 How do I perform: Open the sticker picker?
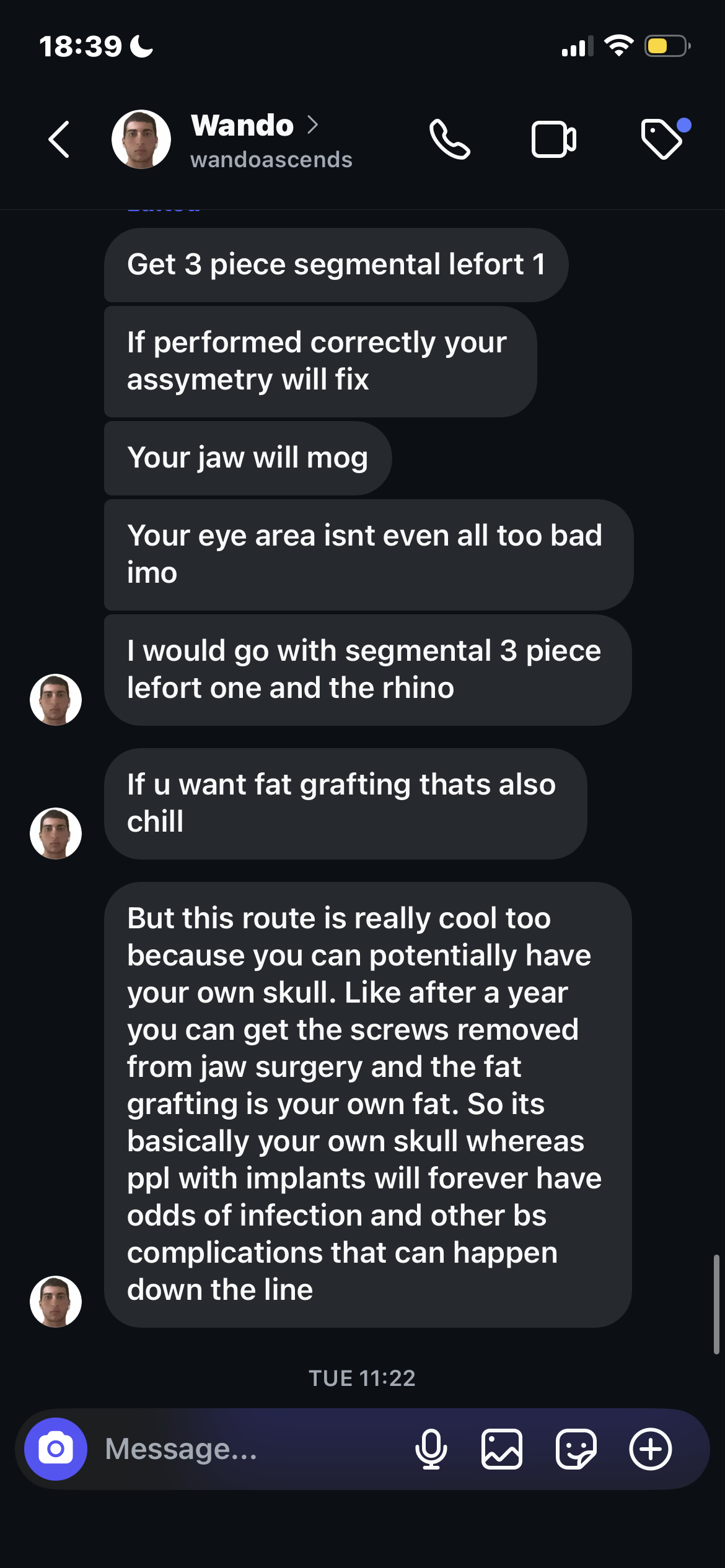coord(576,1448)
